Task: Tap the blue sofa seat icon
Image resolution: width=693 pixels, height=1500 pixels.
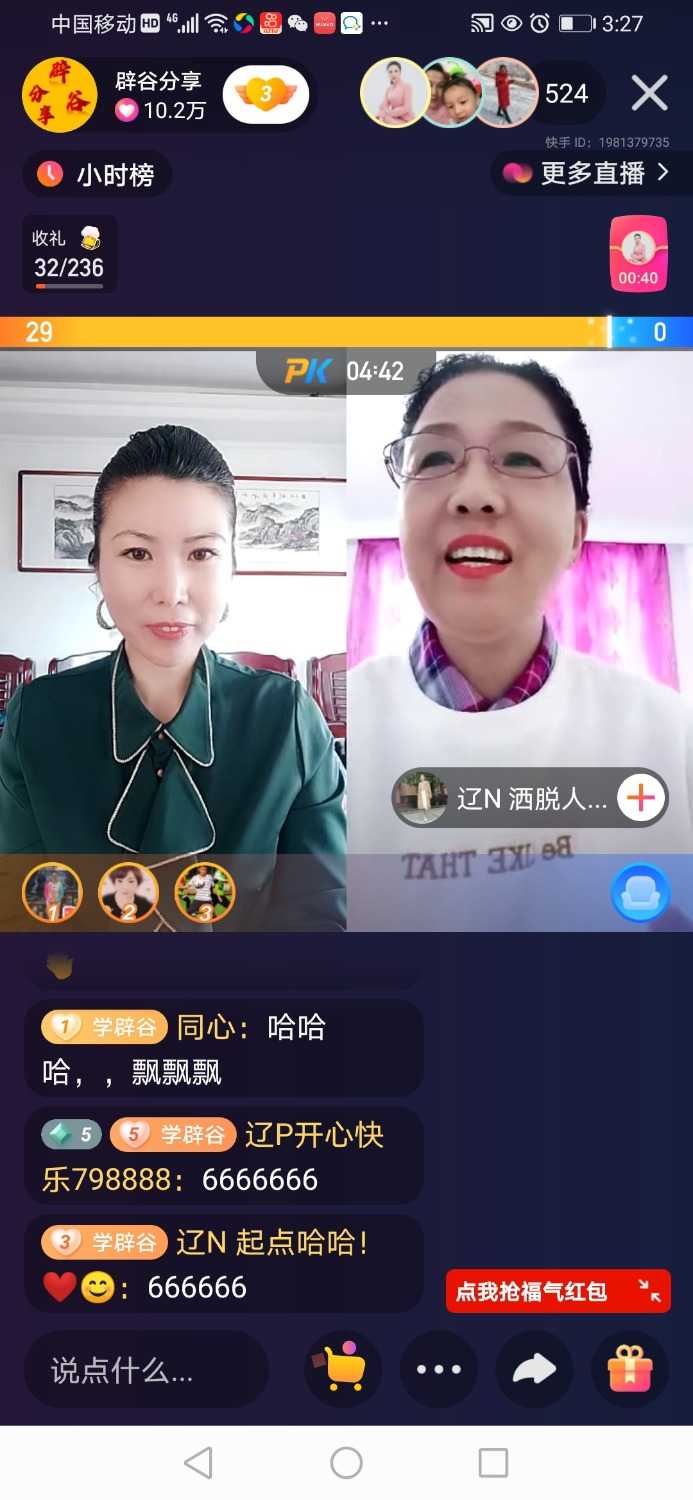Action: click(x=640, y=892)
